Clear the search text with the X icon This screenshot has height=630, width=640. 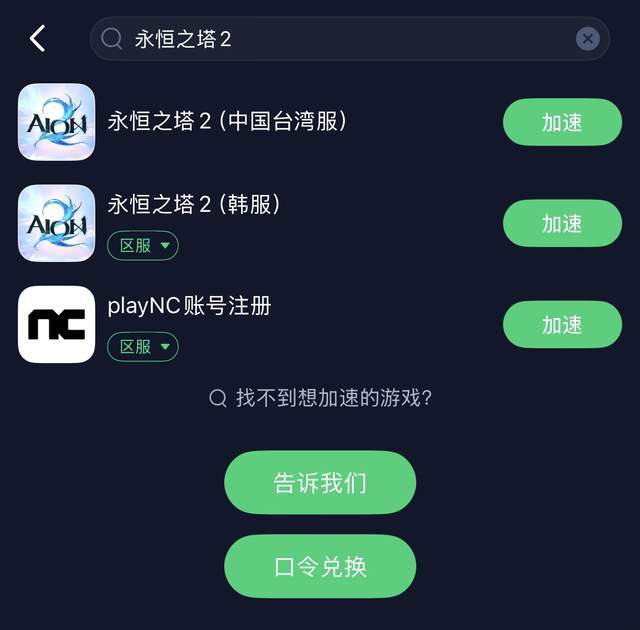coord(588,39)
